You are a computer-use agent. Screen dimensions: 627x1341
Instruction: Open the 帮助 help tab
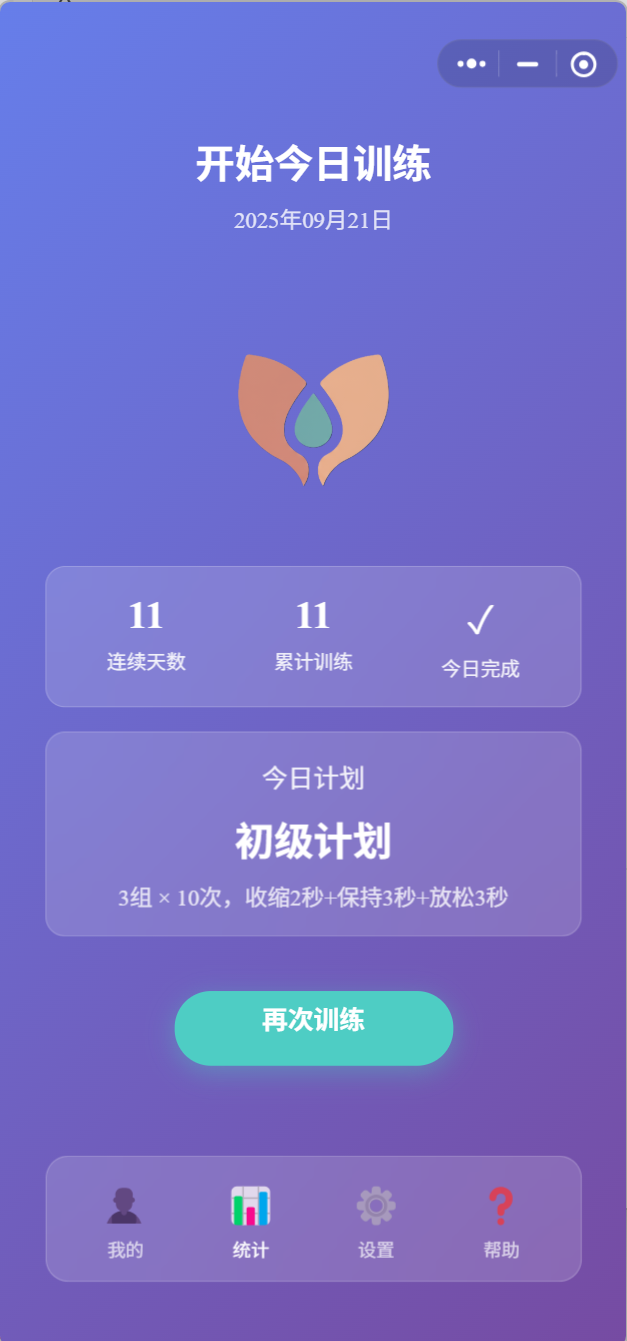(x=501, y=1219)
